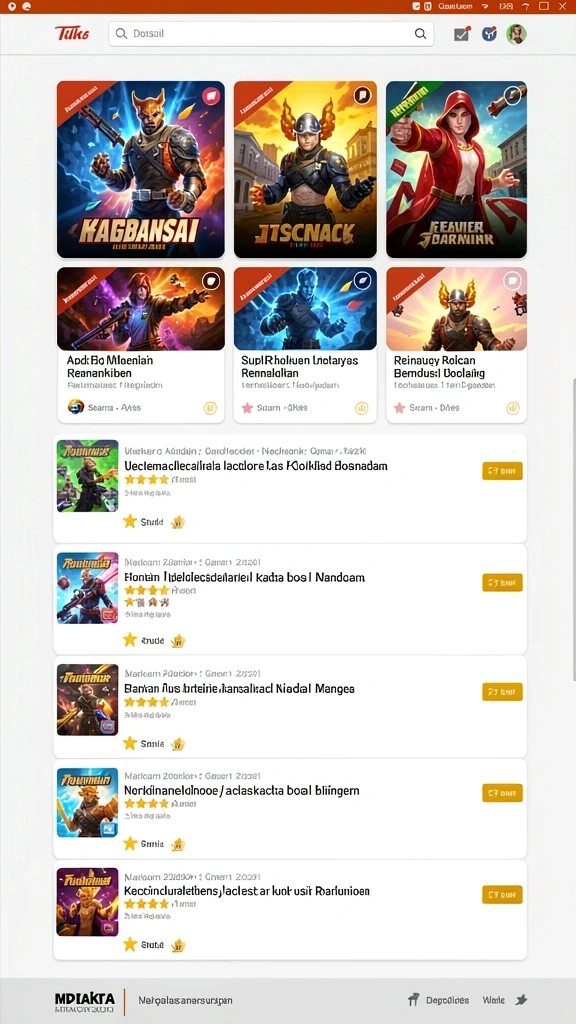Open the Apdt Bo Mloenian Reanankiben card
The width and height of the screenshot is (576, 1024).
[x=140, y=345]
